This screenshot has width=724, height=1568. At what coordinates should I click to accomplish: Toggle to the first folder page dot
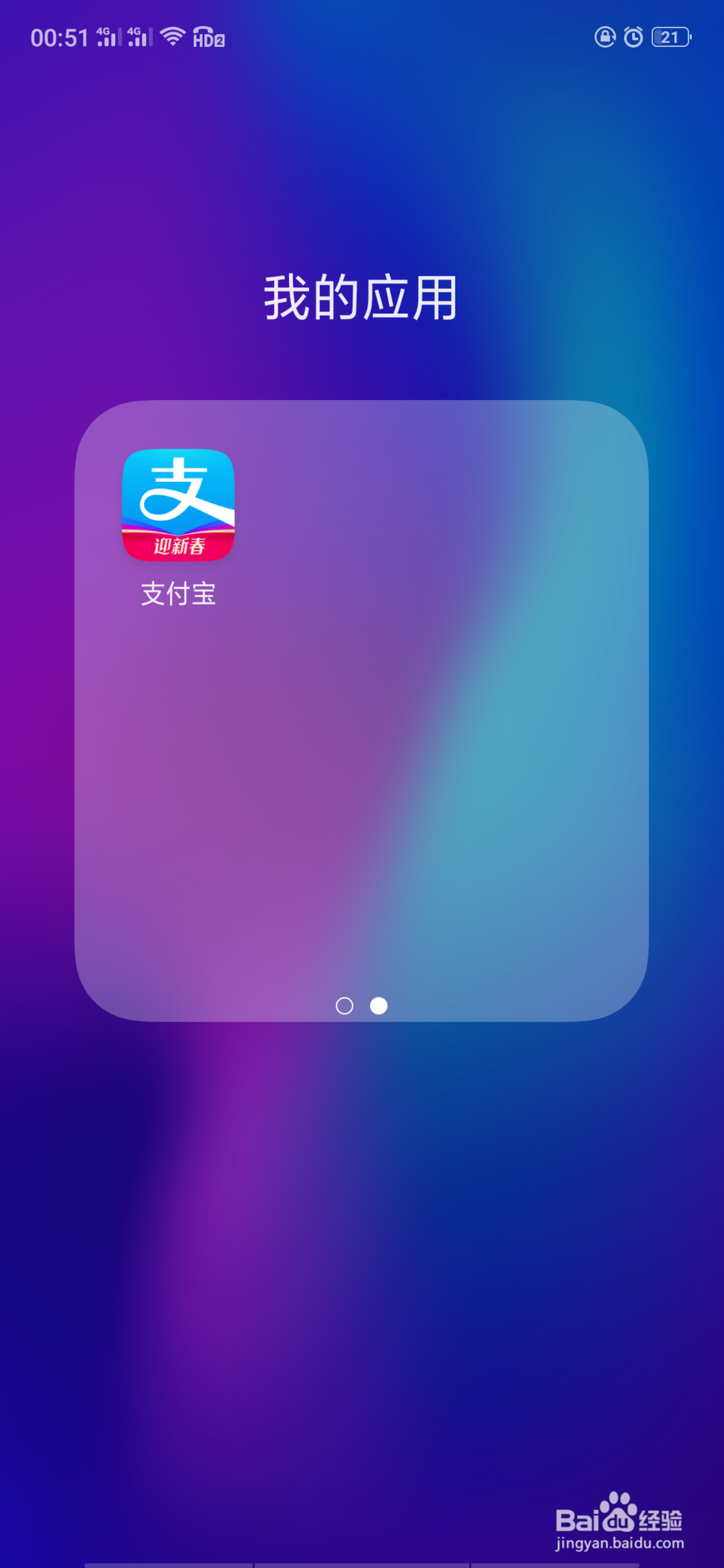pyautogui.click(x=344, y=1006)
